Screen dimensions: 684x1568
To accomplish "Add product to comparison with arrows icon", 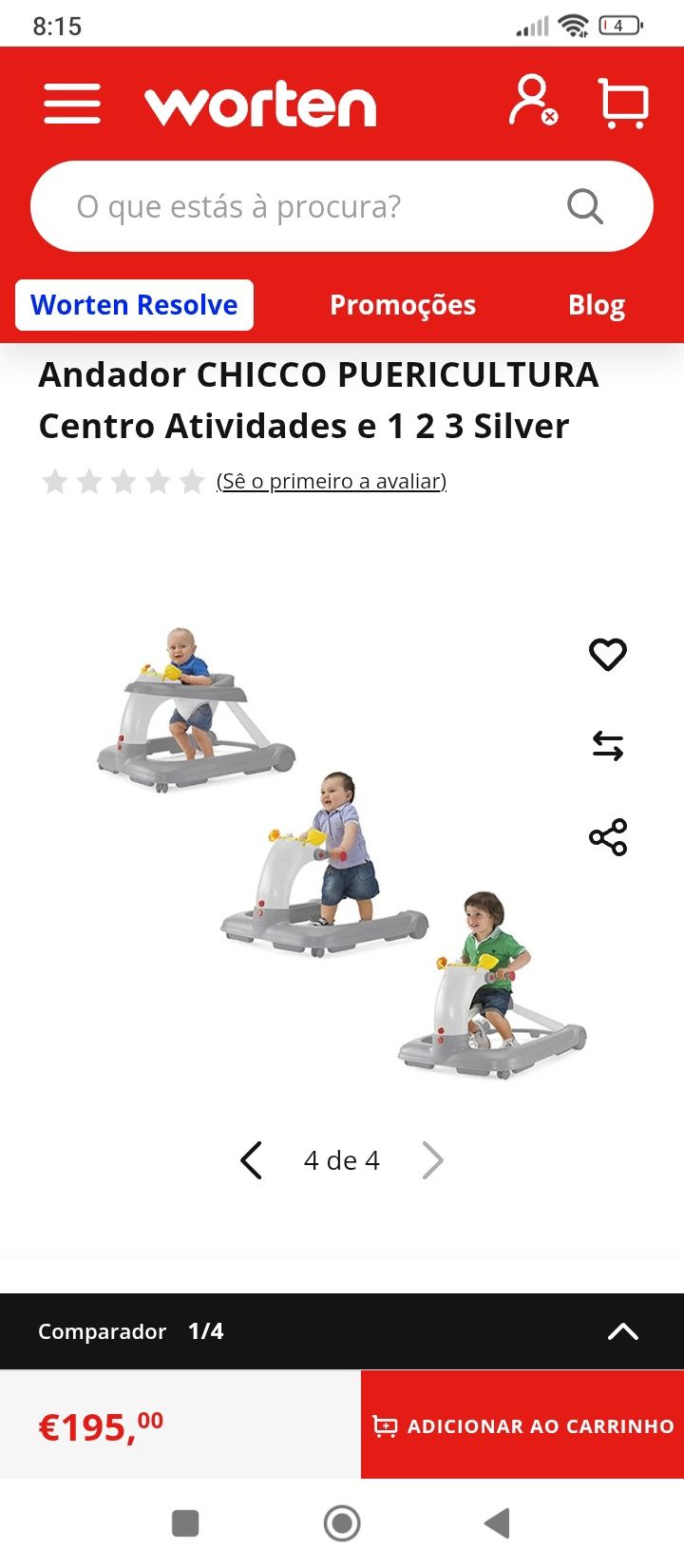I will pos(607,746).
